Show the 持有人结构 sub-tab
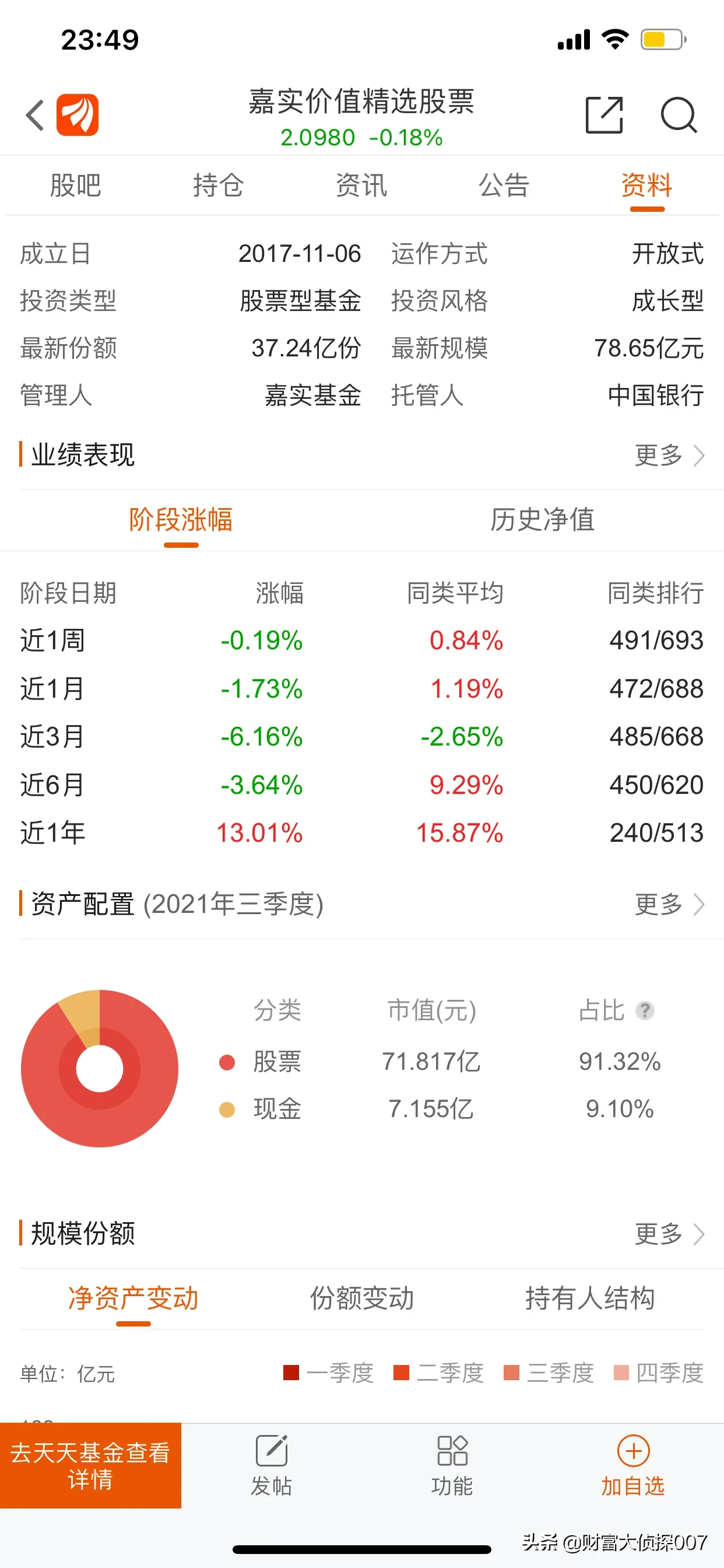The width and height of the screenshot is (724, 1568). point(590,1298)
